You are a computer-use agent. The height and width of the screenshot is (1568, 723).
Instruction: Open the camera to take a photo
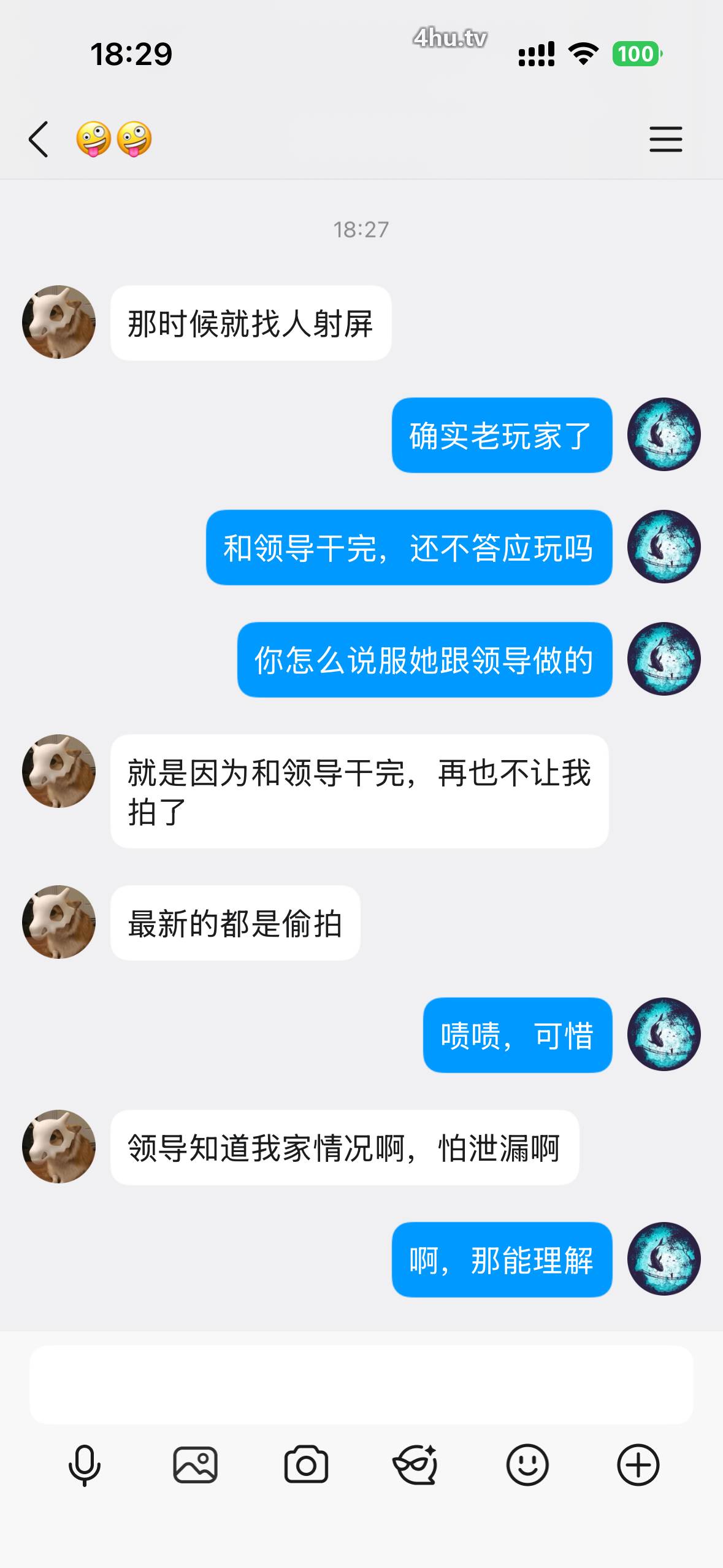[306, 1465]
